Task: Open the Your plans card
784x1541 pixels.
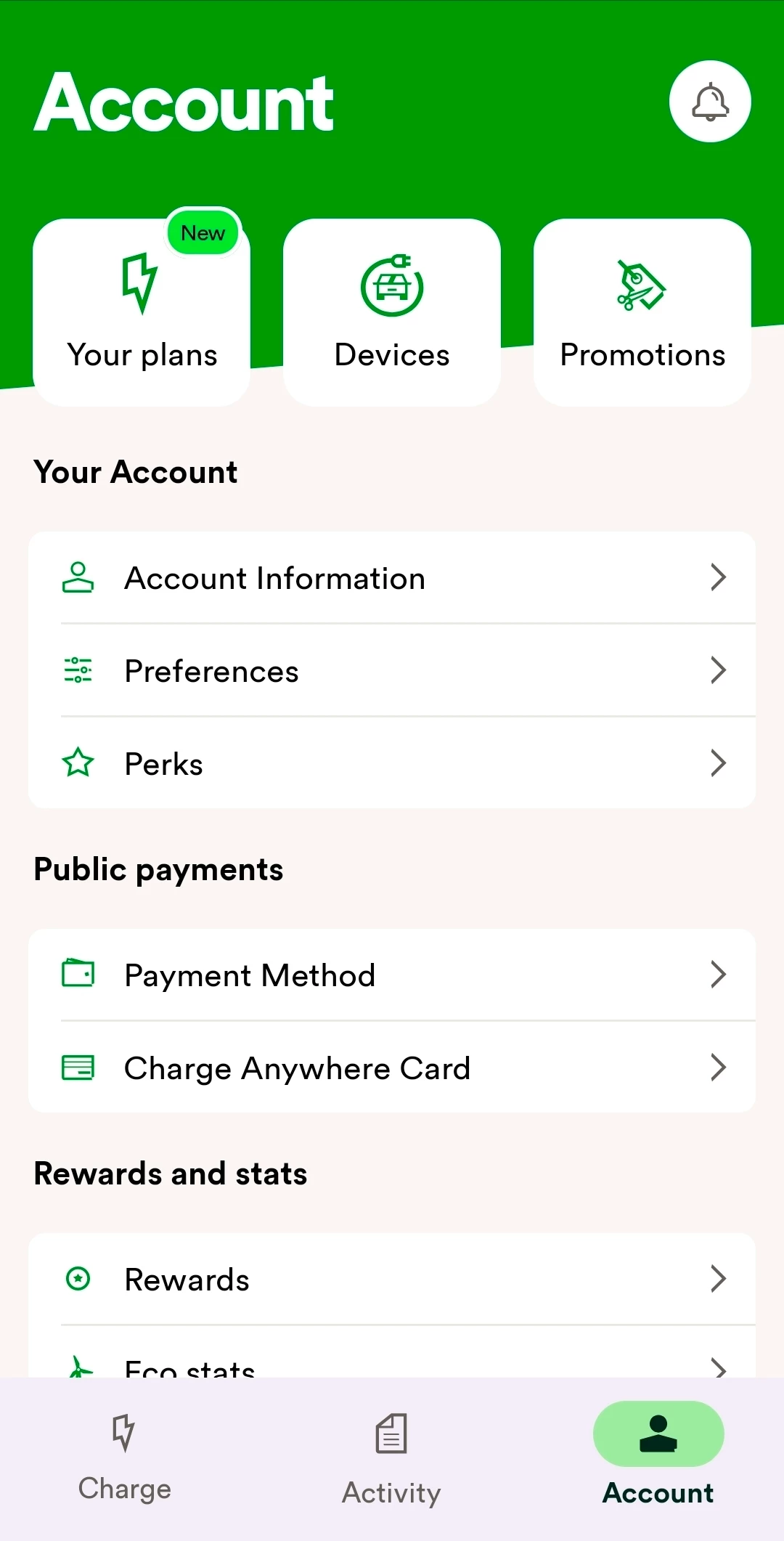Action: point(142,312)
